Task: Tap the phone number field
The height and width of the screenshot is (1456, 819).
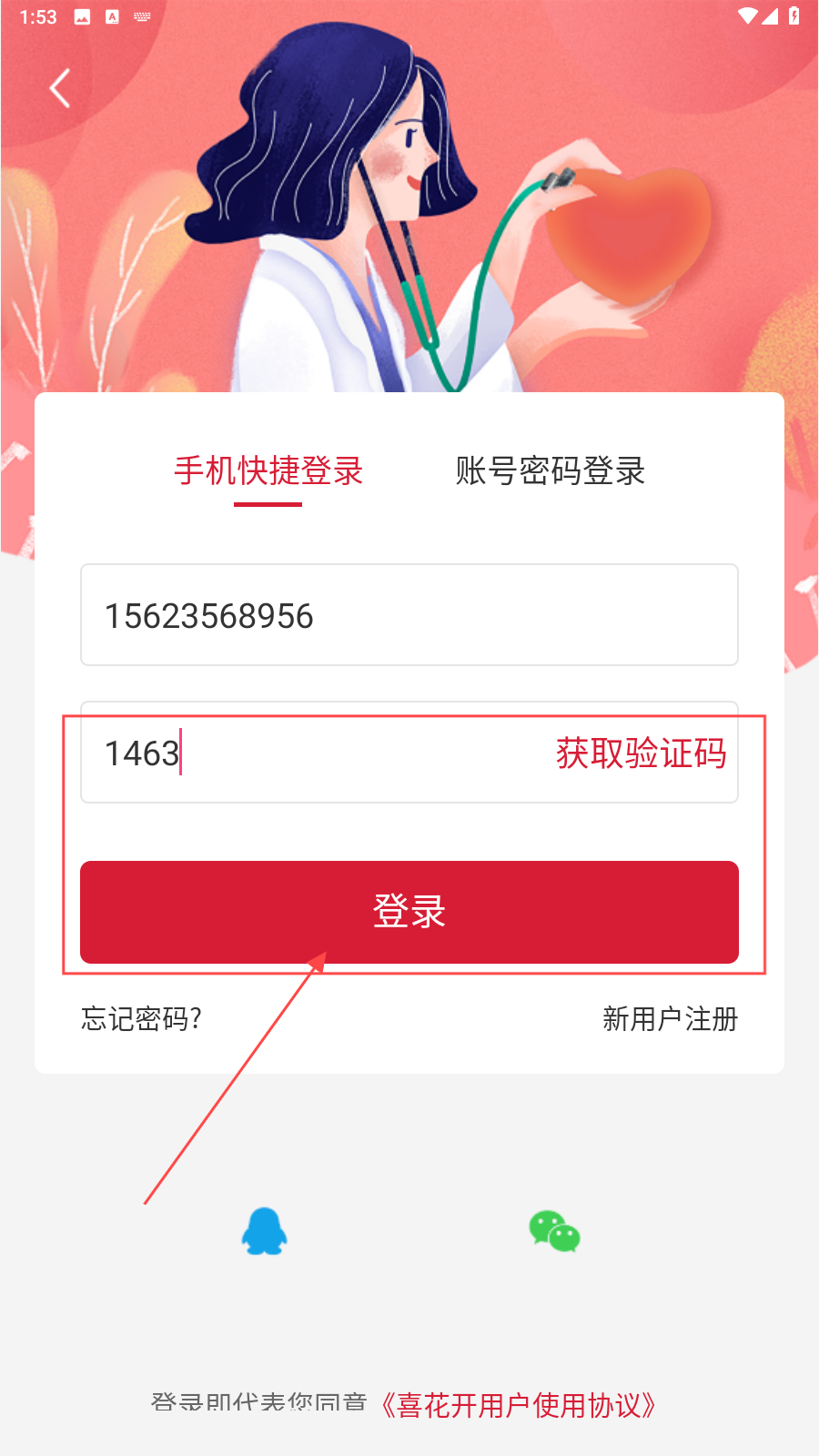Action: (x=409, y=615)
